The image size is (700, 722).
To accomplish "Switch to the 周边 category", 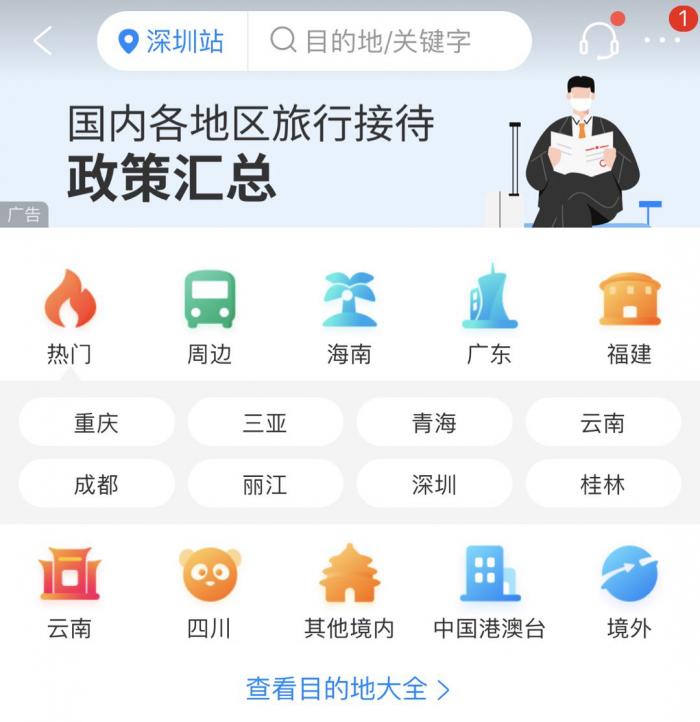I will point(209,315).
